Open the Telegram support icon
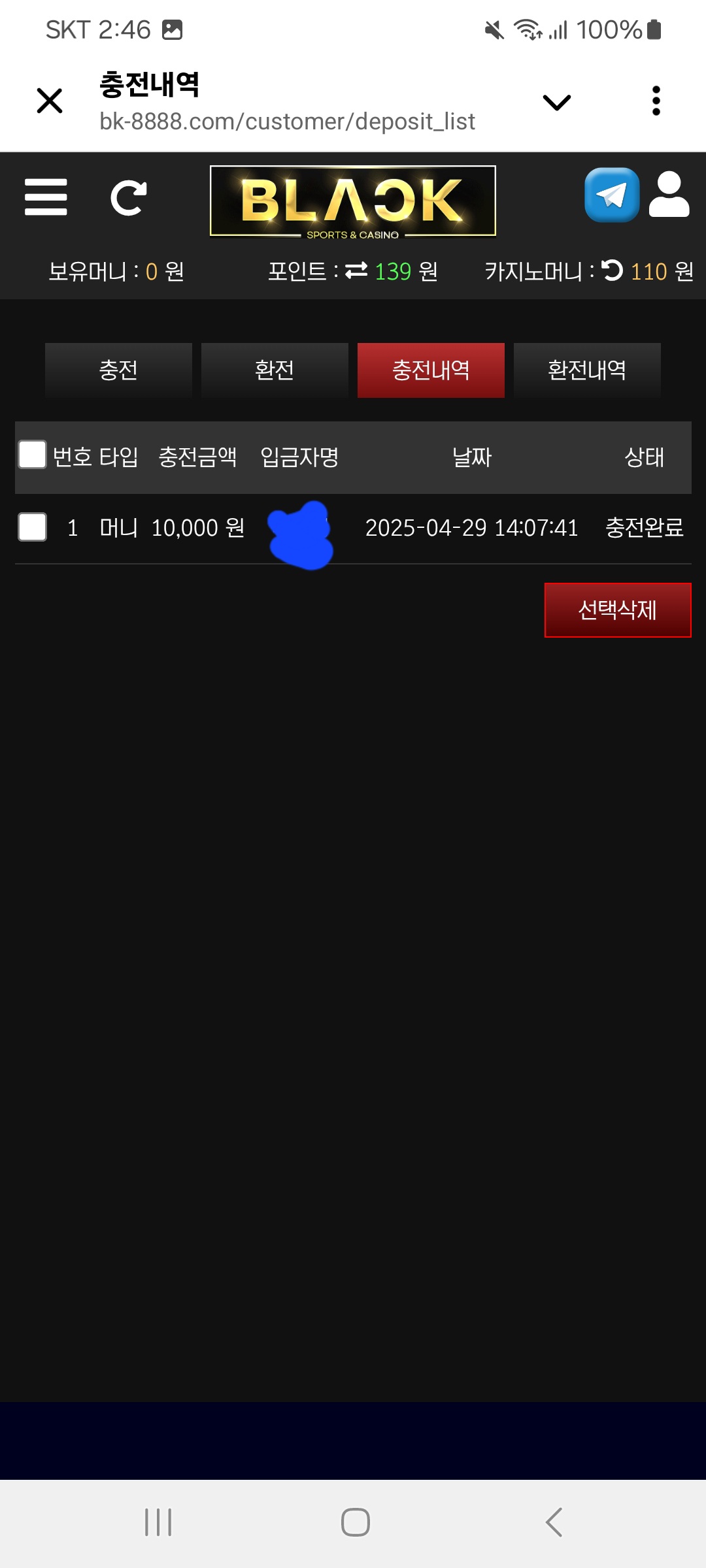The height and width of the screenshot is (1568, 706). click(x=611, y=195)
